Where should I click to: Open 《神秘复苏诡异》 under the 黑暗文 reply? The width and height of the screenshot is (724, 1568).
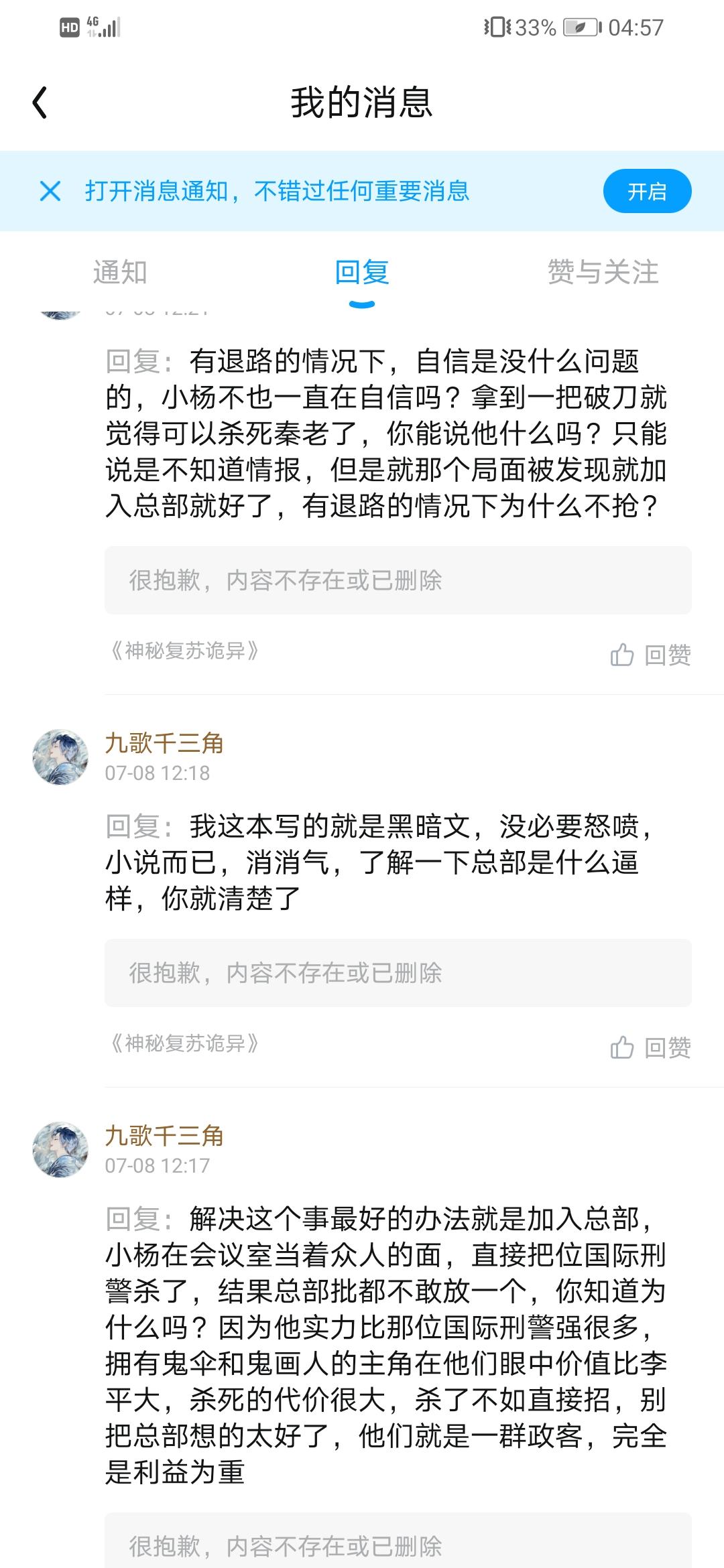[x=184, y=1043]
